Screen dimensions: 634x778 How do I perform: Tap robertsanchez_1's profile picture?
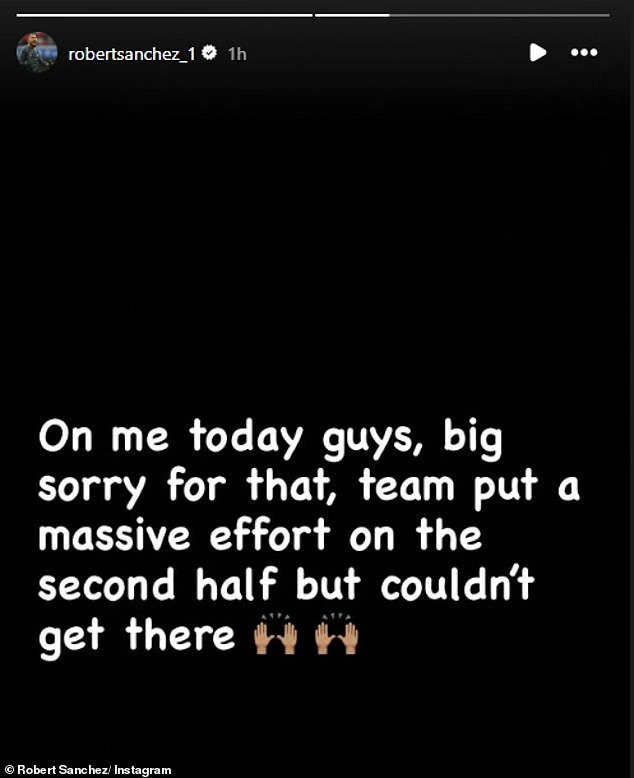[36, 52]
